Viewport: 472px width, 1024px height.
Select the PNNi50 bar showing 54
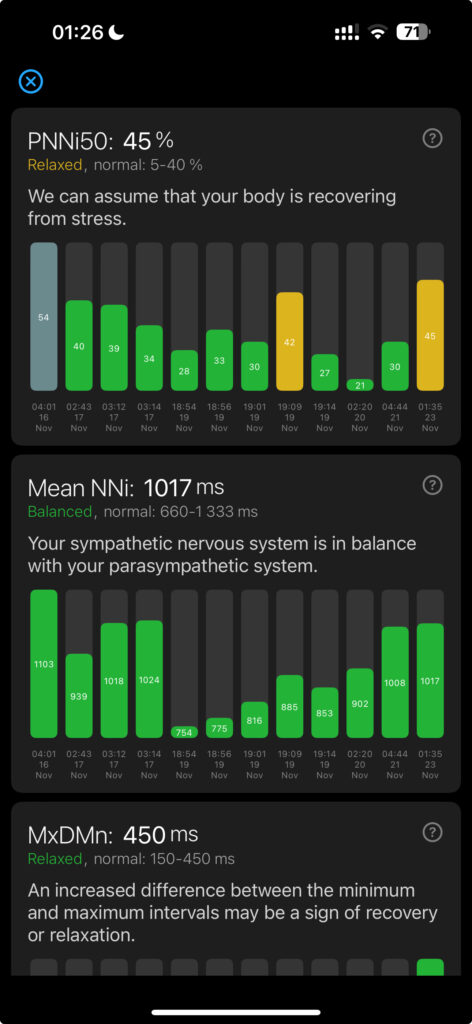(44, 317)
